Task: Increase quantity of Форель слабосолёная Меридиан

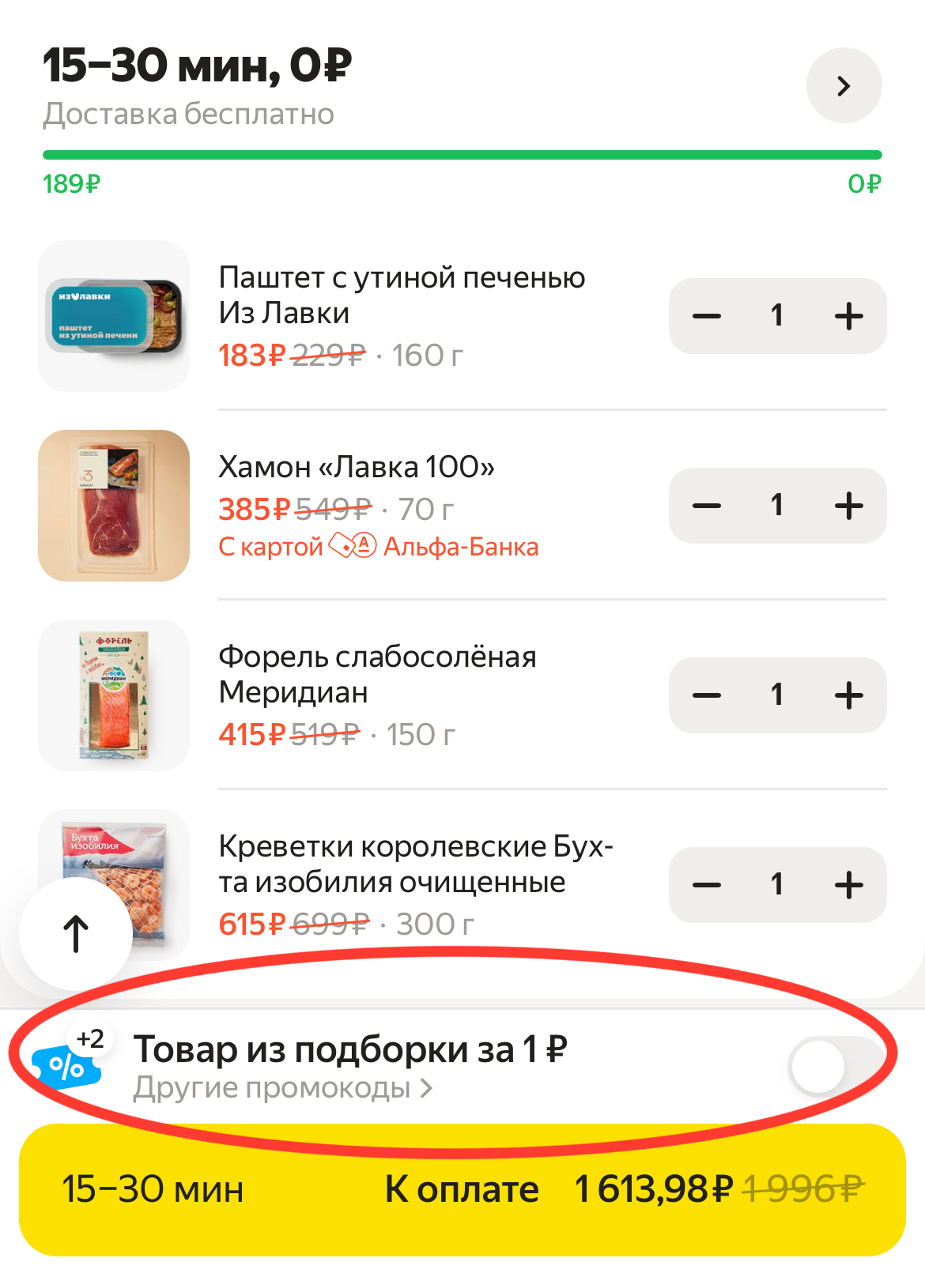Action: click(x=848, y=695)
